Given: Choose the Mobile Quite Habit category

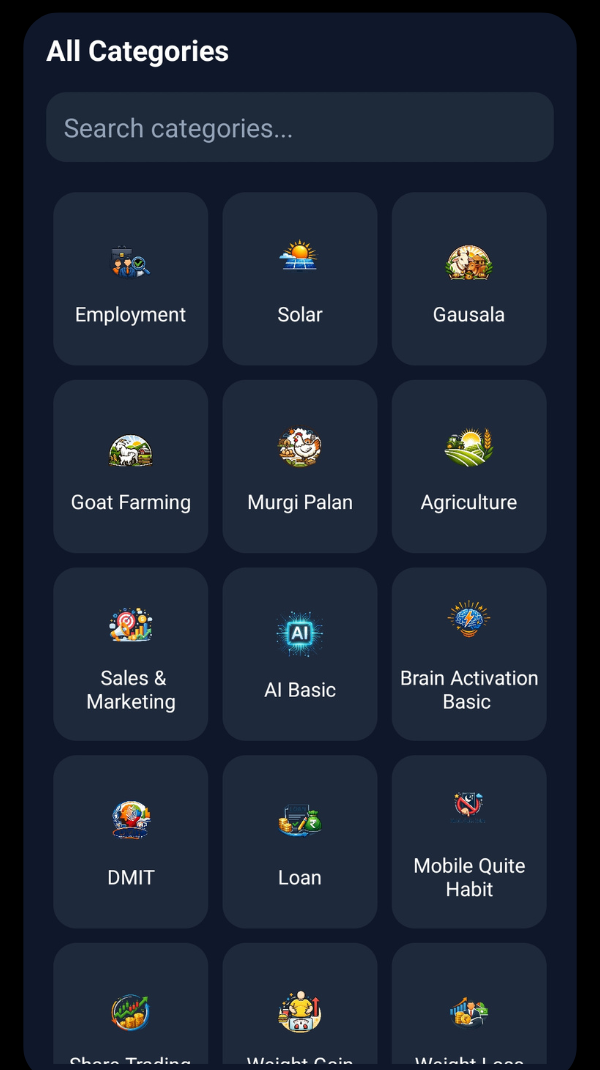Looking at the screenshot, I should click(x=469, y=842).
